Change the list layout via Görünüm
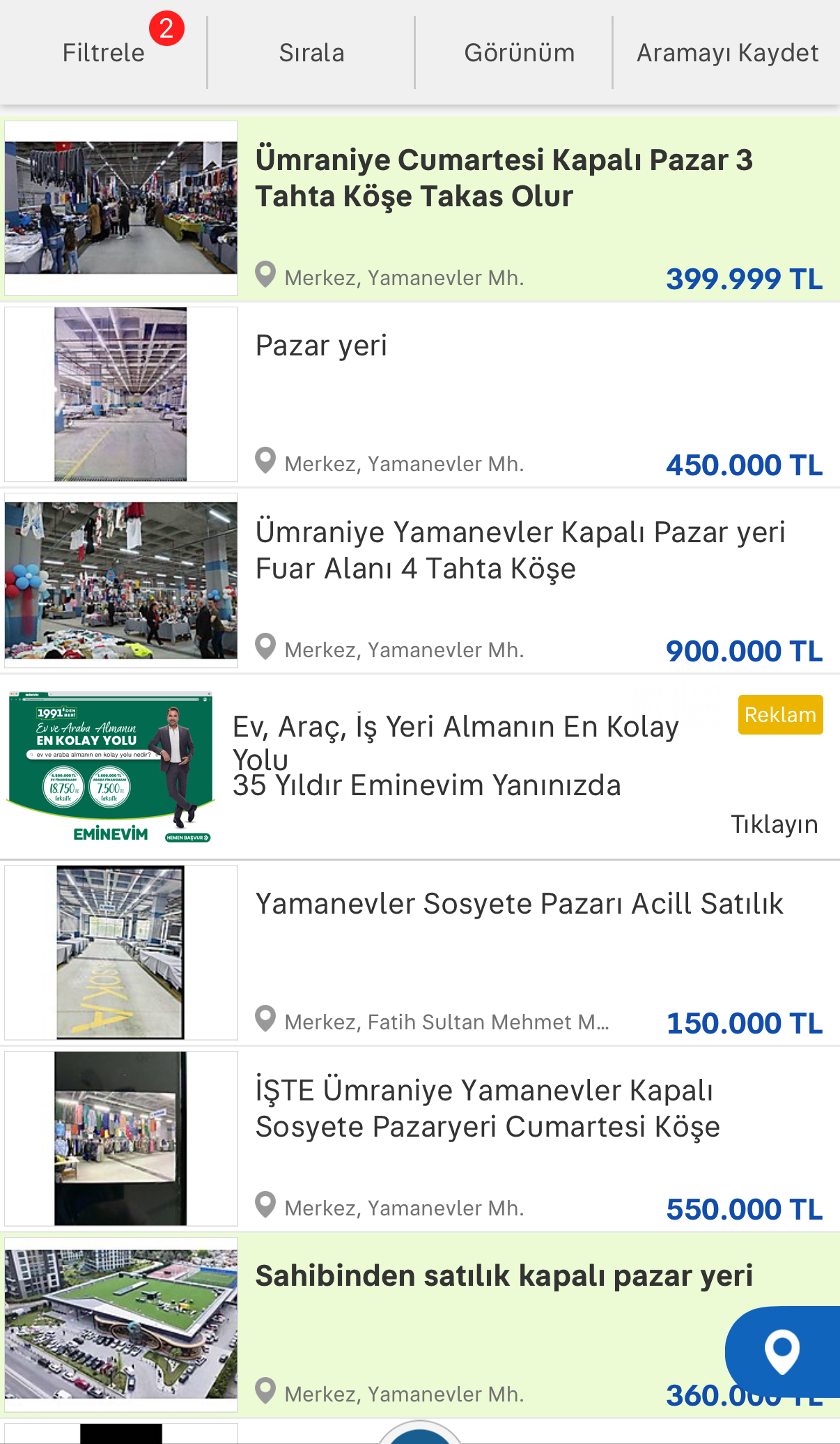The height and width of the screenshot is (1444, 840). point(519,53)
